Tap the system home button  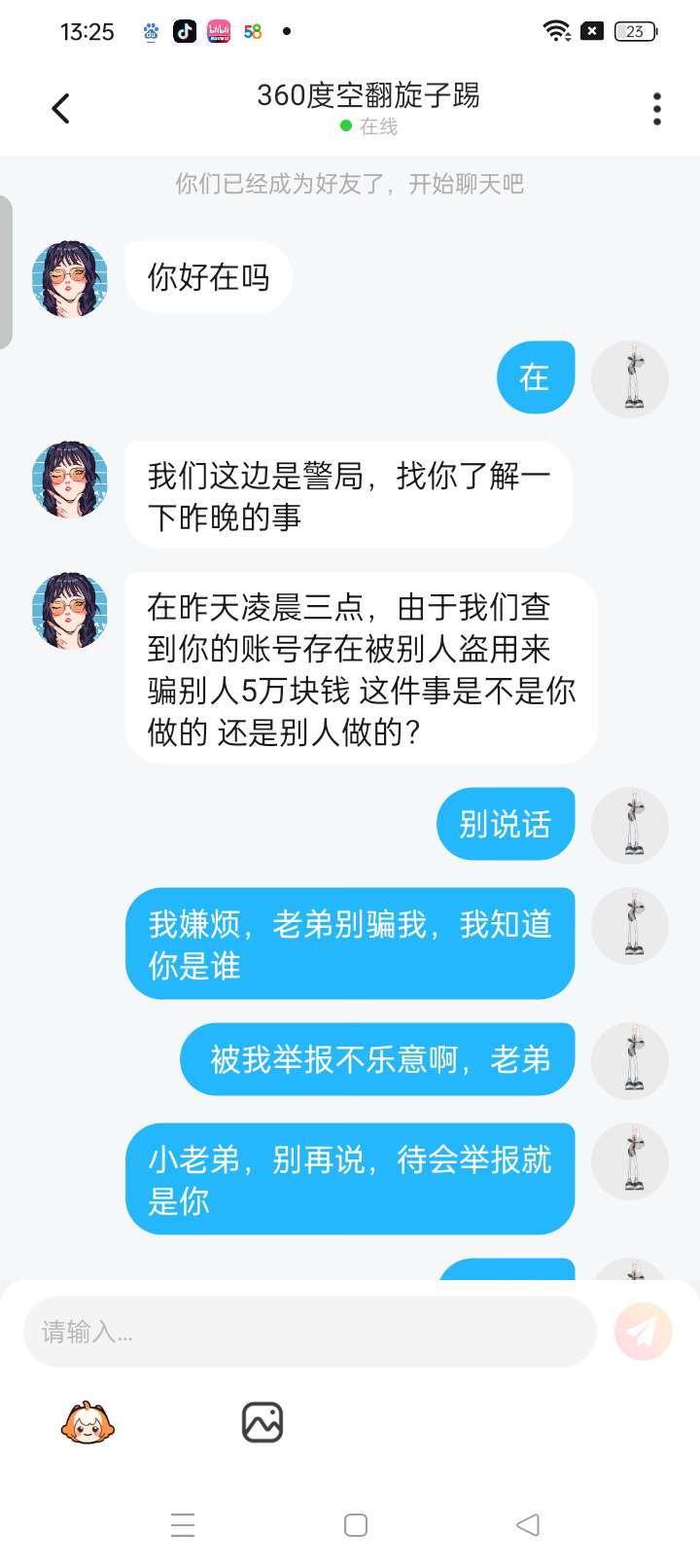tap(356, 1525)
